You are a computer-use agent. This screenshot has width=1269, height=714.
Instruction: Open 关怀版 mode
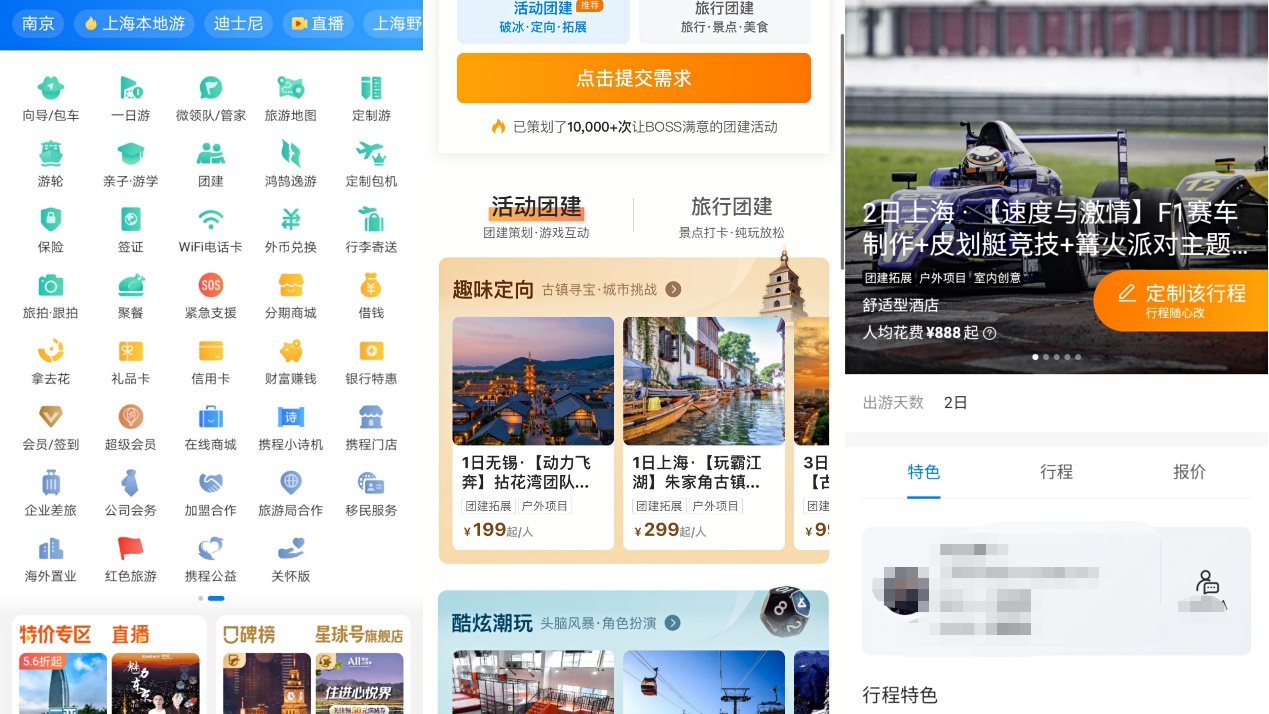click(290, 558)
